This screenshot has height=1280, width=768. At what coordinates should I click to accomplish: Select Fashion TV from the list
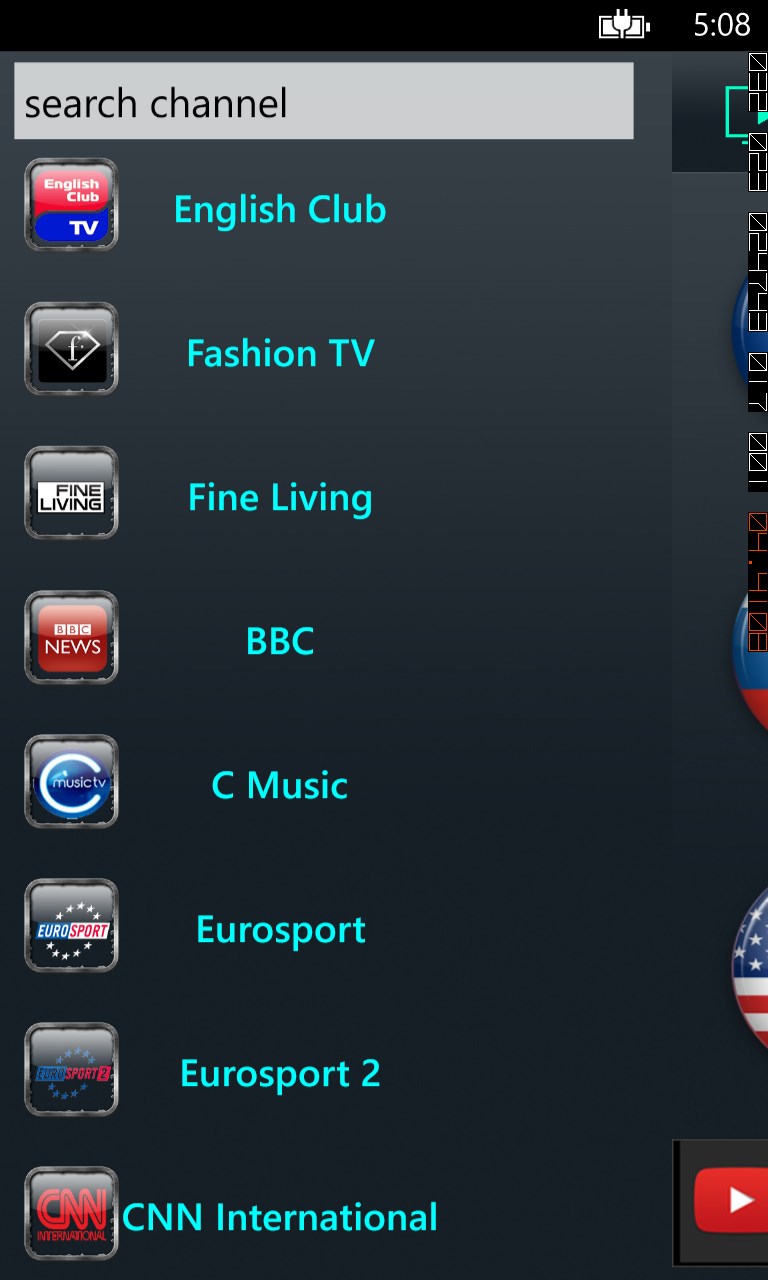[280, 353]
